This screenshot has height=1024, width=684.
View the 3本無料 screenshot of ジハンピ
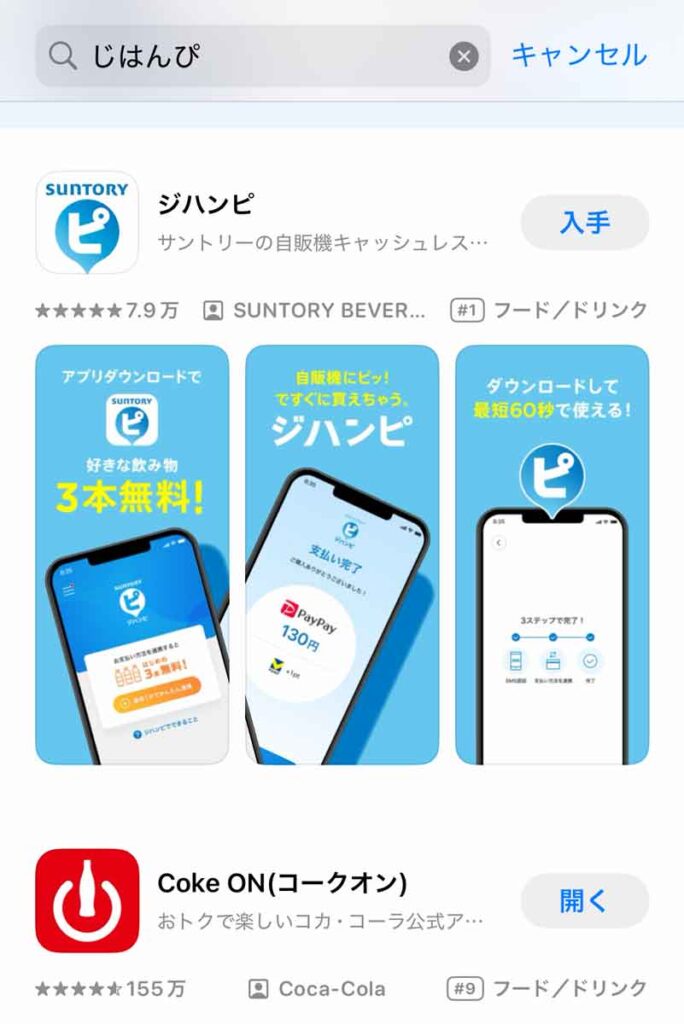tap(132, 555)
